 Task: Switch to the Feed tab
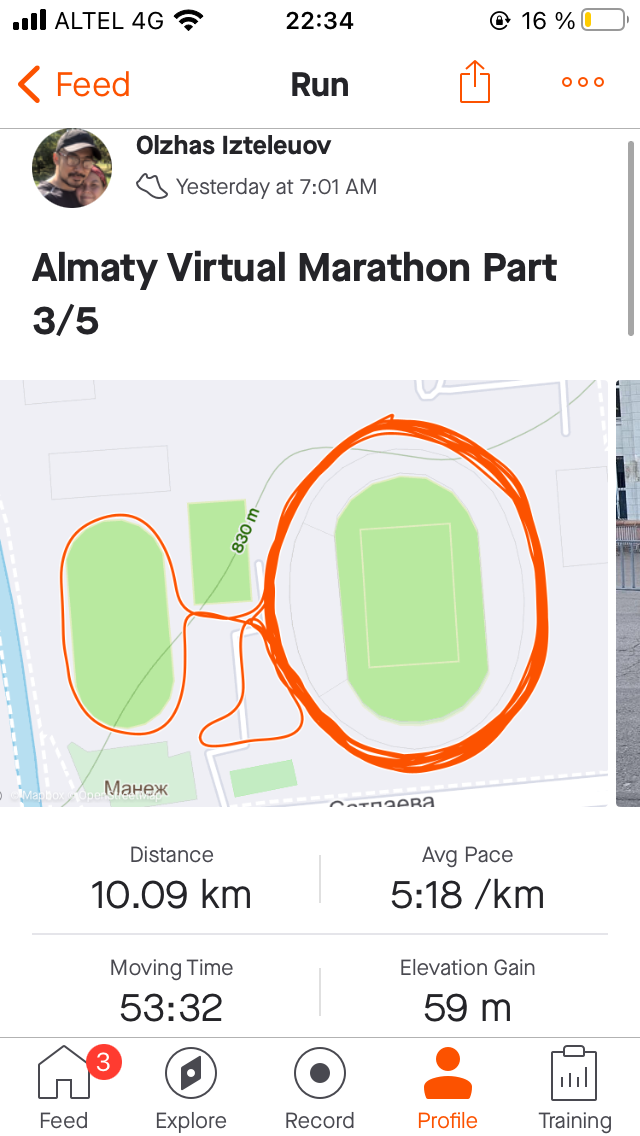coord(64,1090)
